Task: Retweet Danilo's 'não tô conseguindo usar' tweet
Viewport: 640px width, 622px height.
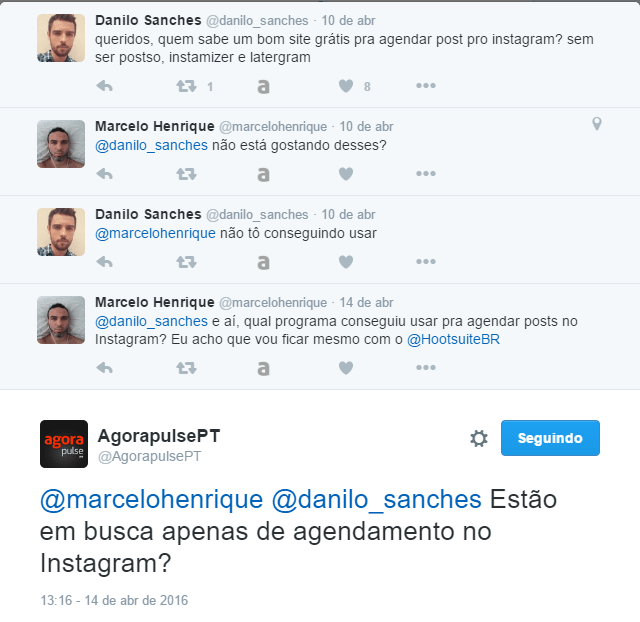Action: 186,263
